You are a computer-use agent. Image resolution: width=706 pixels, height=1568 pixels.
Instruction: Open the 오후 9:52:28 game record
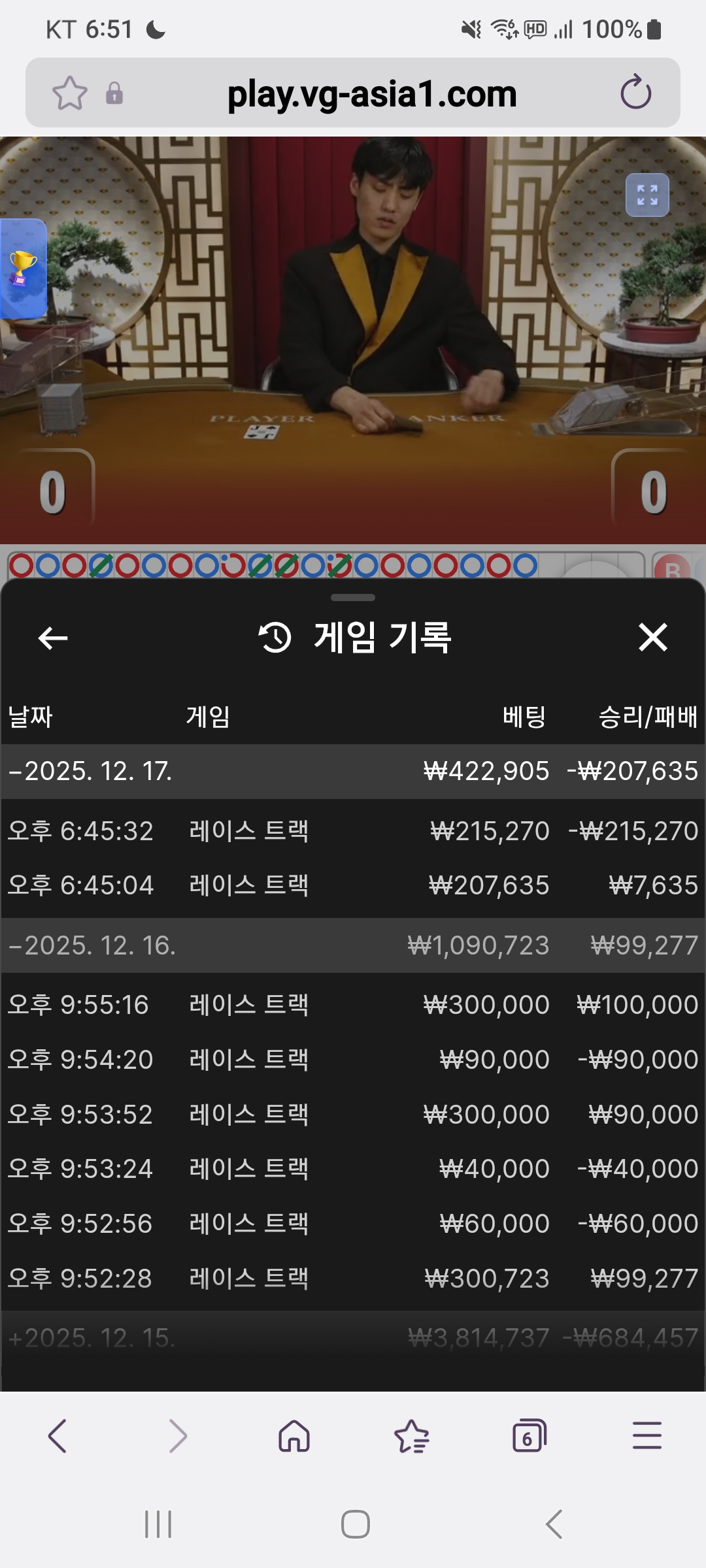[x=353, y=1279]
